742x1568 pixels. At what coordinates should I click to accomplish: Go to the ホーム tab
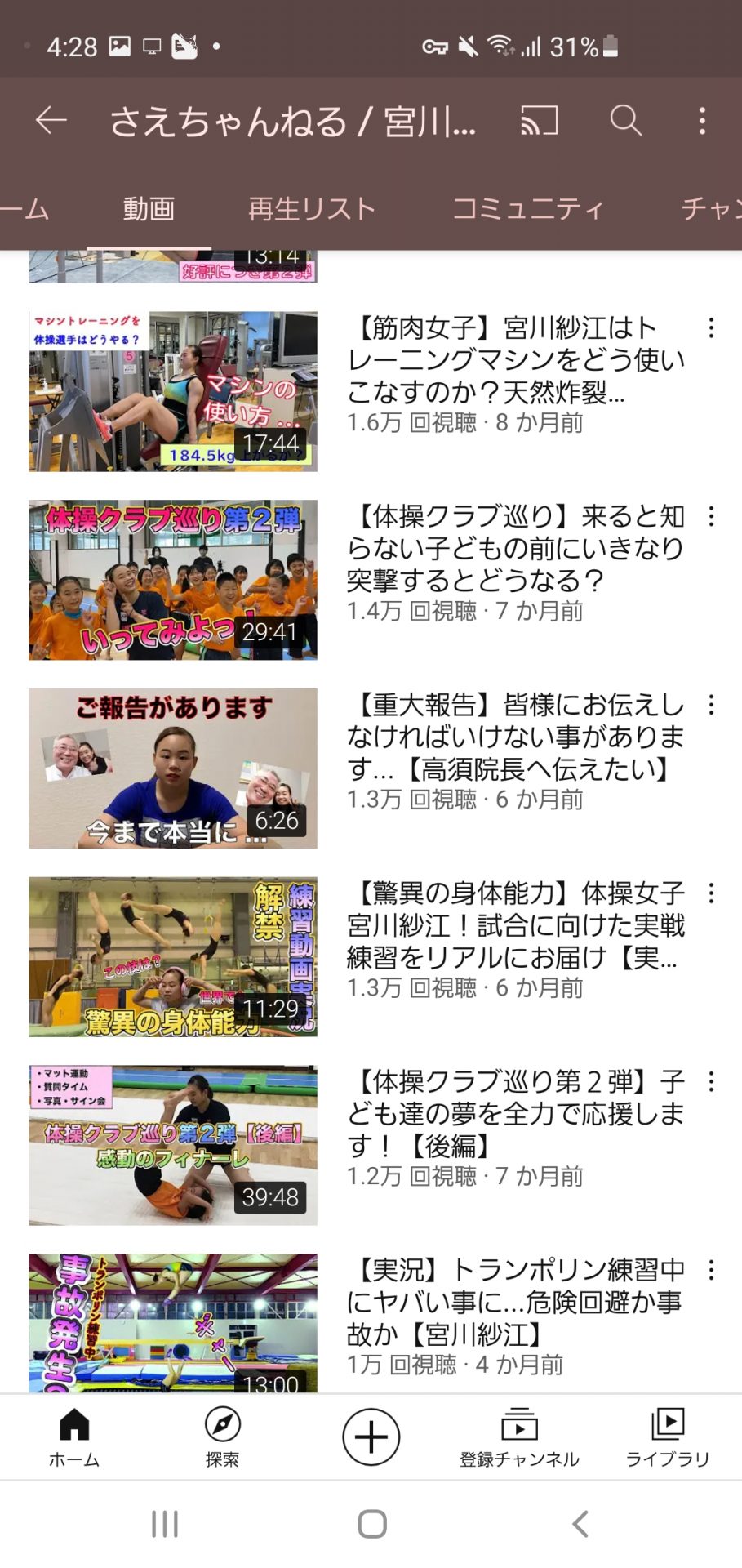74,1437
